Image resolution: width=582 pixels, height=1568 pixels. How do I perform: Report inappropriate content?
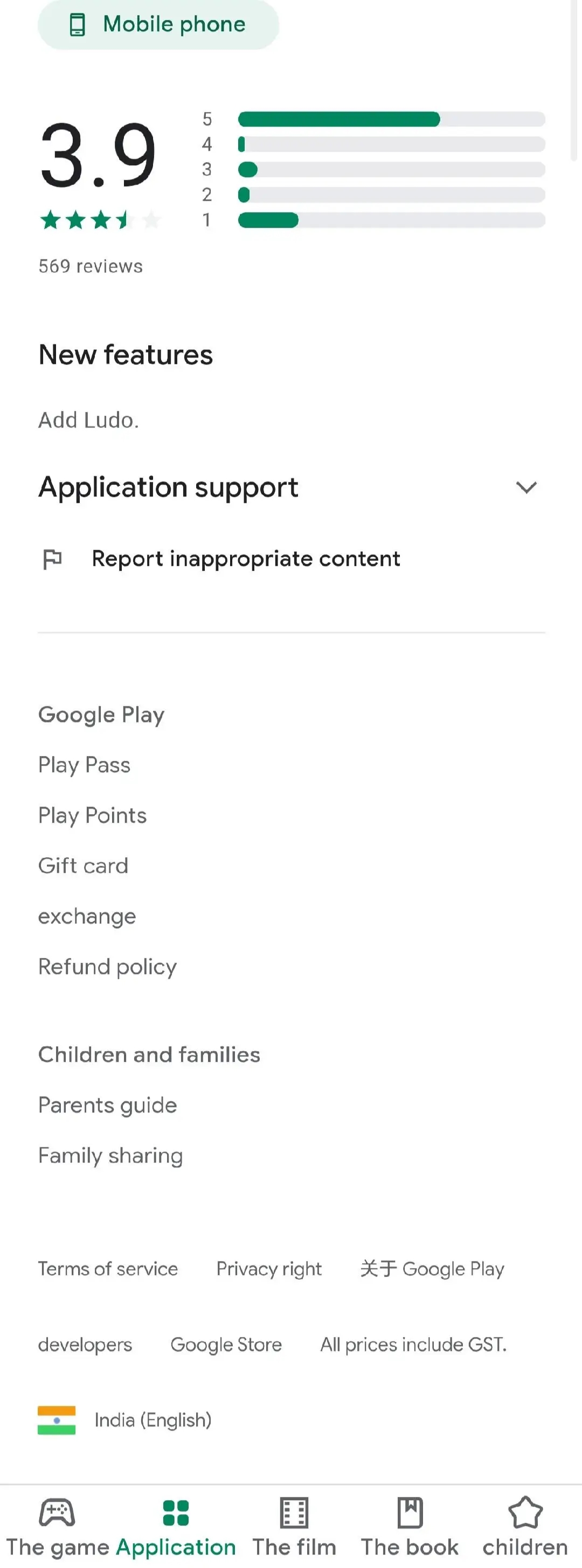[x=245, y=559]
